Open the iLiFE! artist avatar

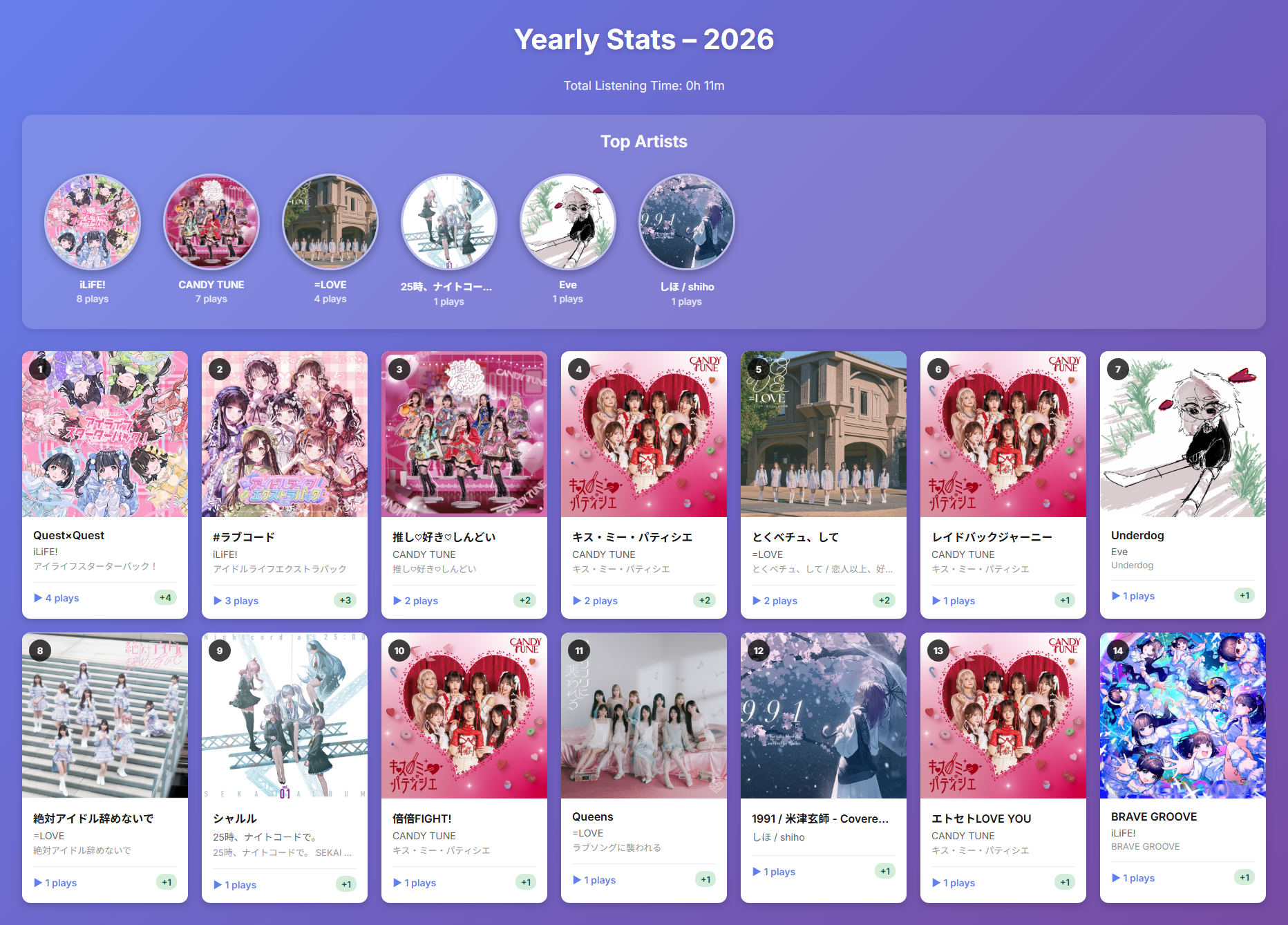tap(93, 222)
